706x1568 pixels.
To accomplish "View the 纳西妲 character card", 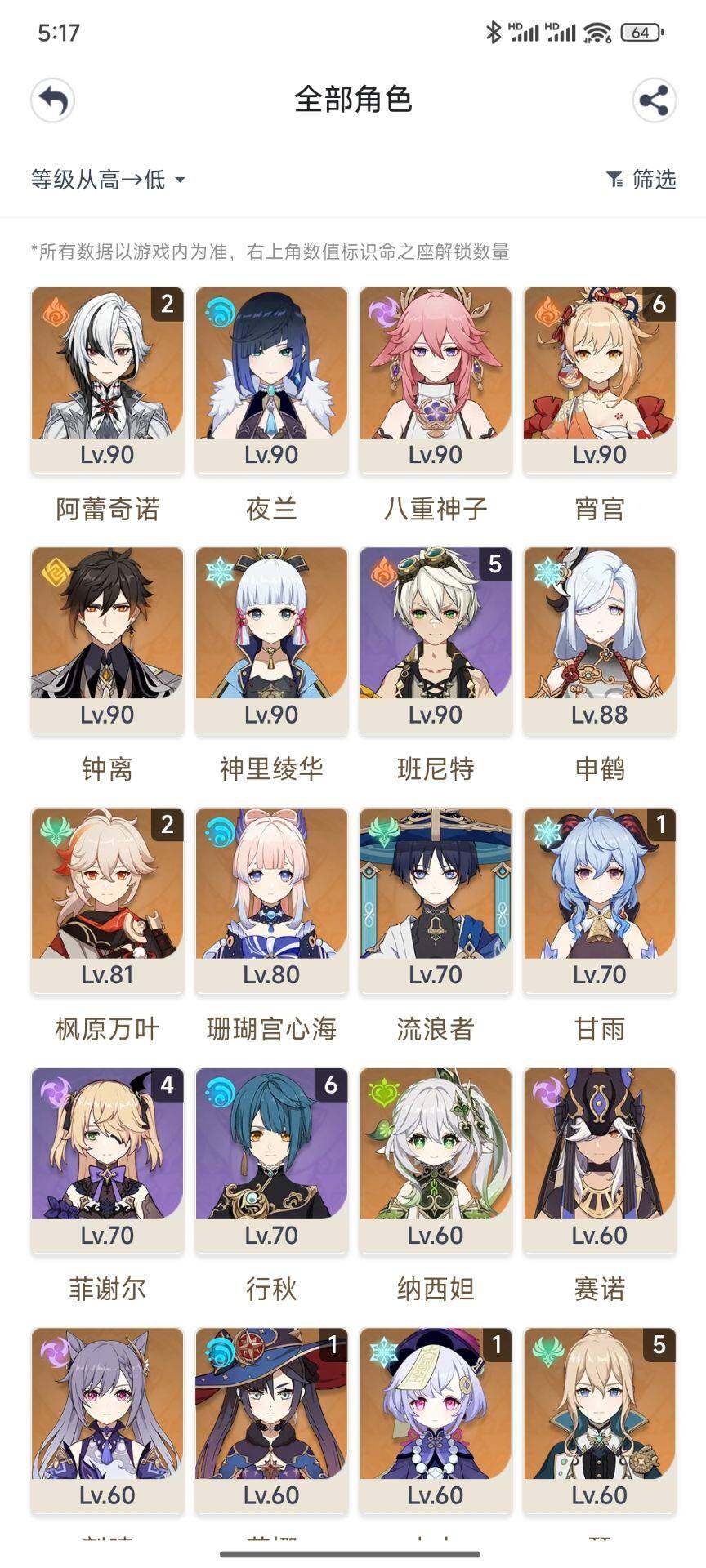I will point(436,1160).
